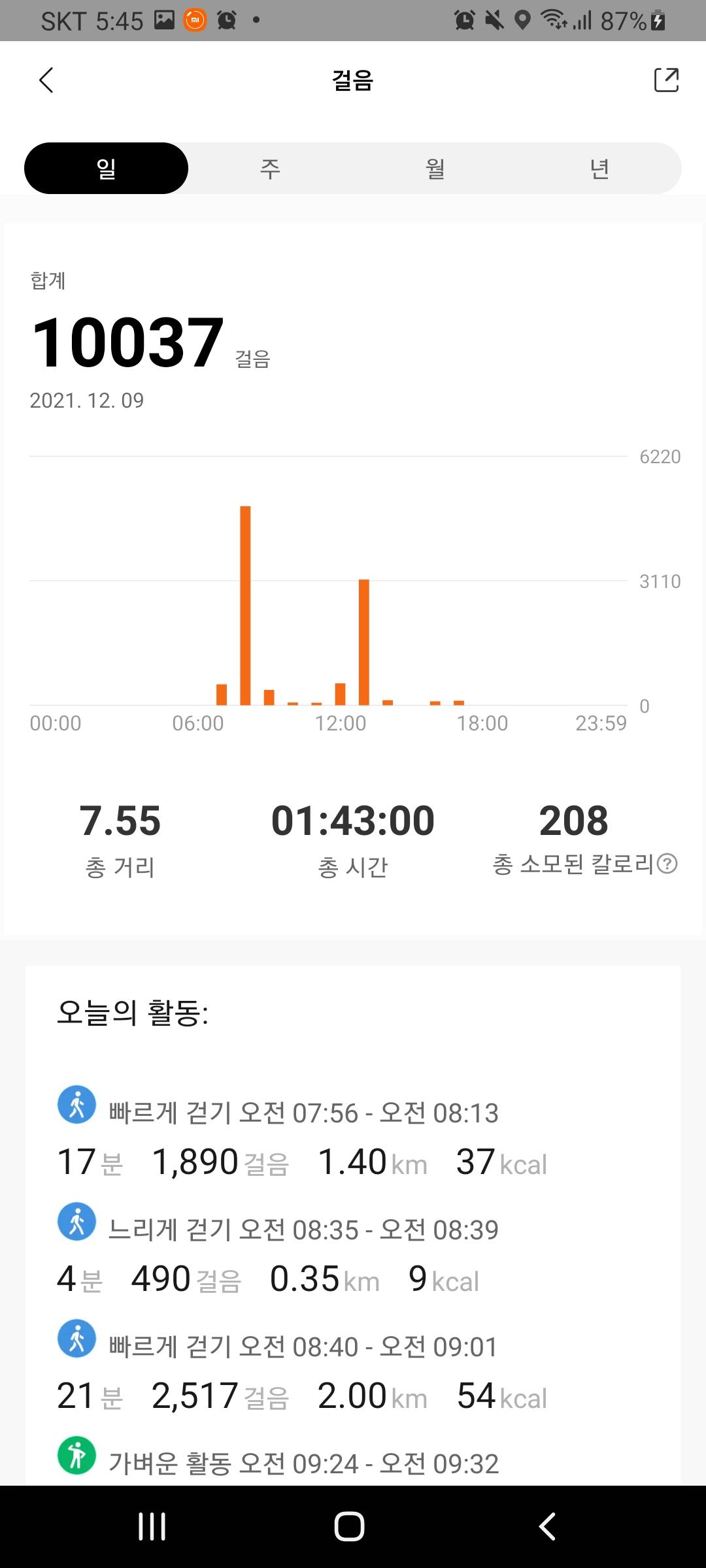Viewport: 706px width, 1568px height.
Task: Tap the system home button
Action: (x=350, y=1527)
